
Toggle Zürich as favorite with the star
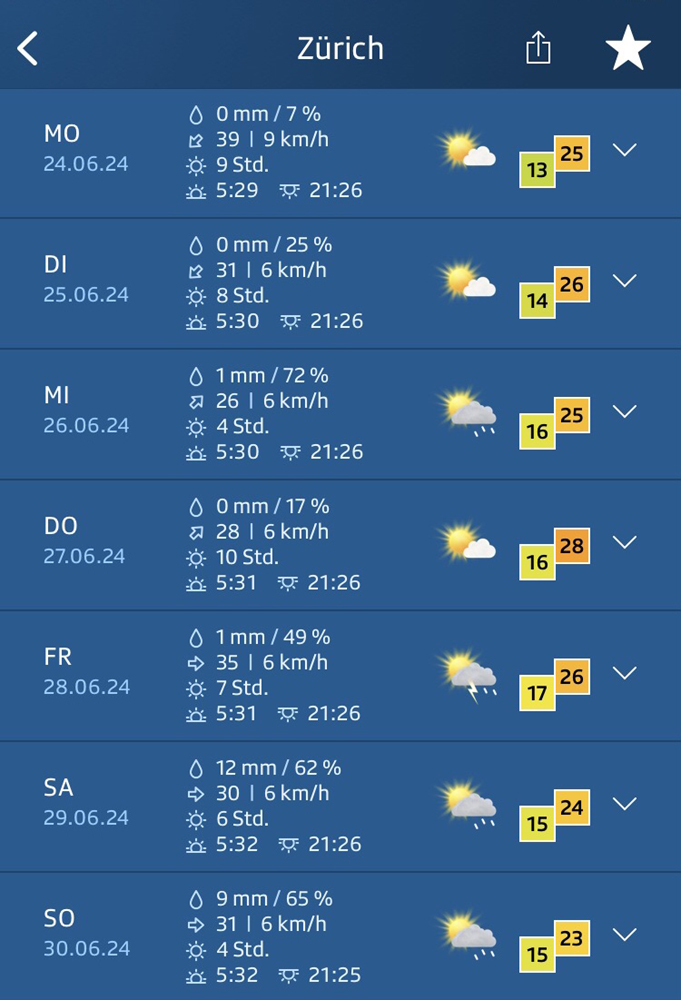(628, 48)
